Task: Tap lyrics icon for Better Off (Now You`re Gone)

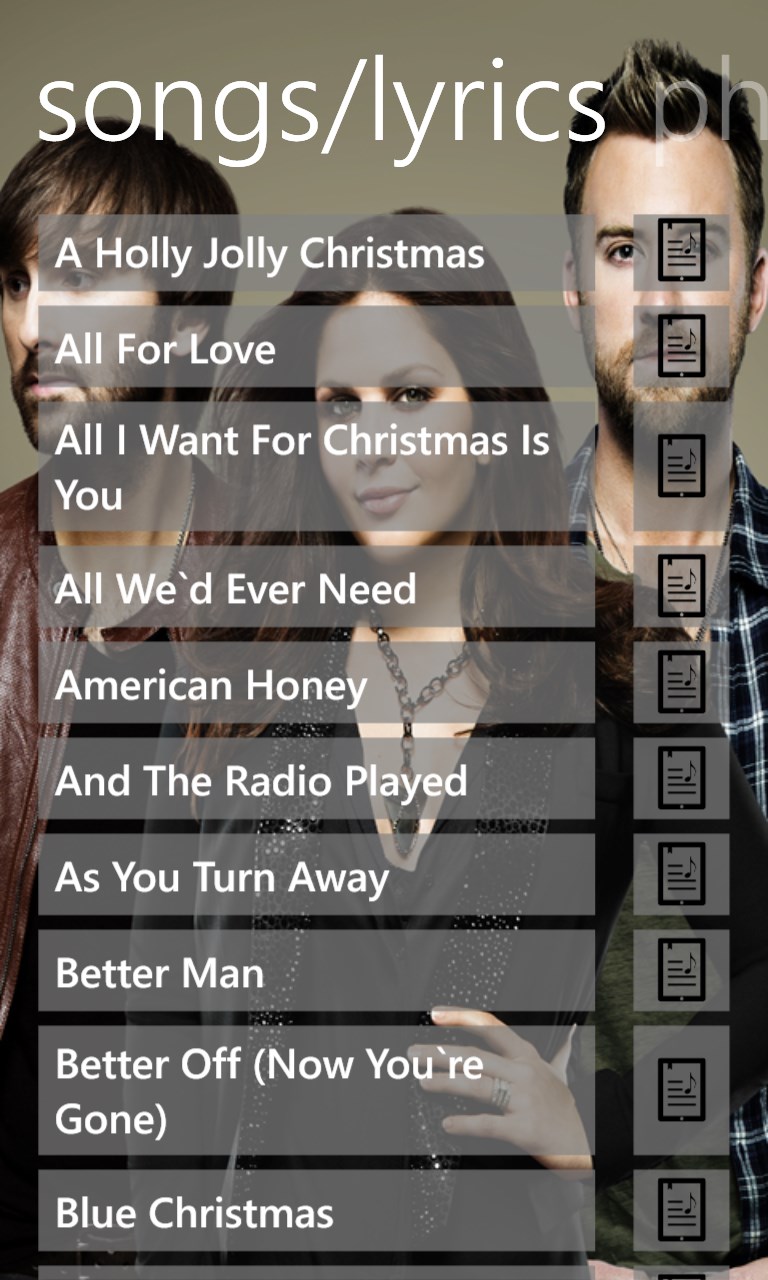Action: (681, 1091)
